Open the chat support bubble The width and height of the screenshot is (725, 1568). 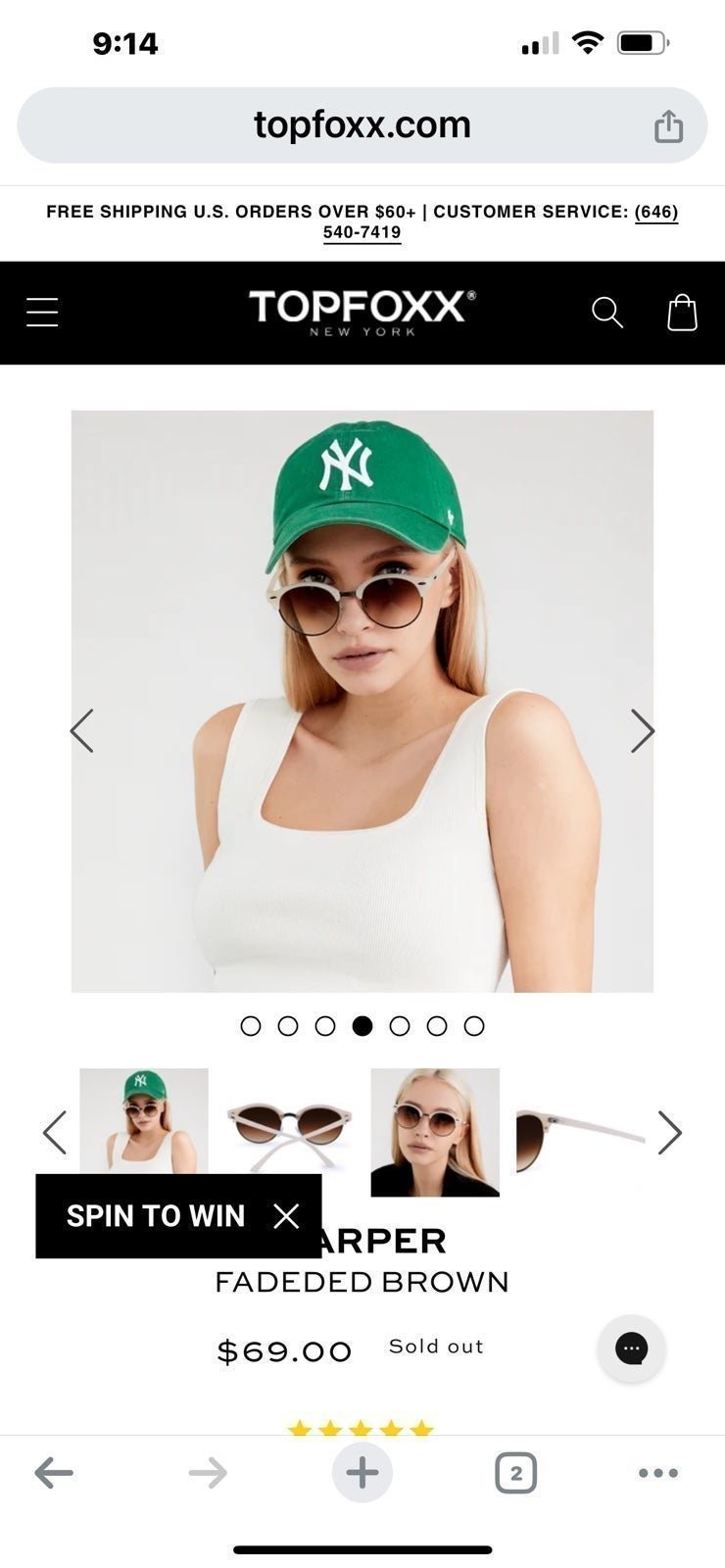[x=632, y=1348]
